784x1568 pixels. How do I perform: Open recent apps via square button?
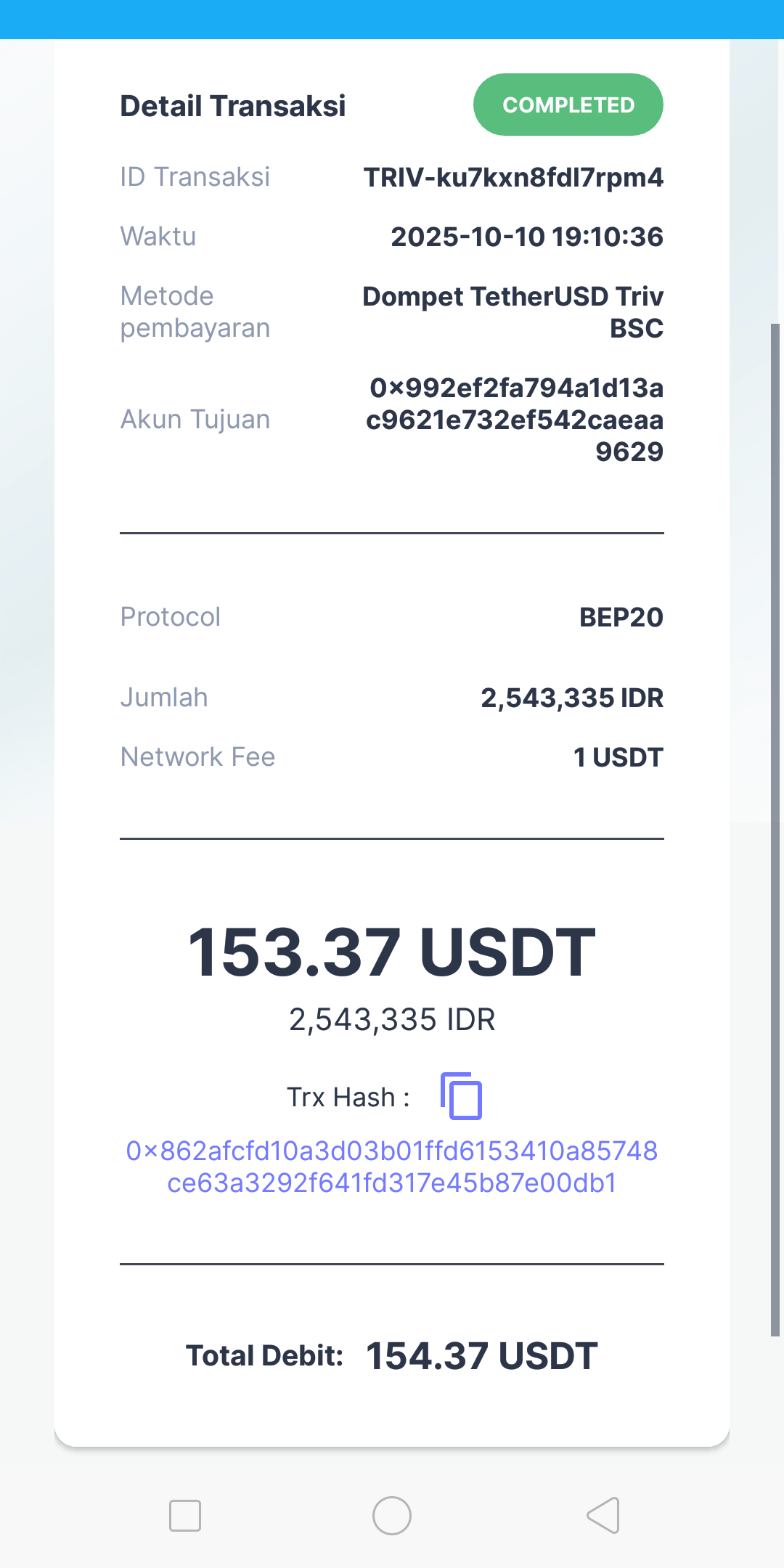tap(185, 1516)
